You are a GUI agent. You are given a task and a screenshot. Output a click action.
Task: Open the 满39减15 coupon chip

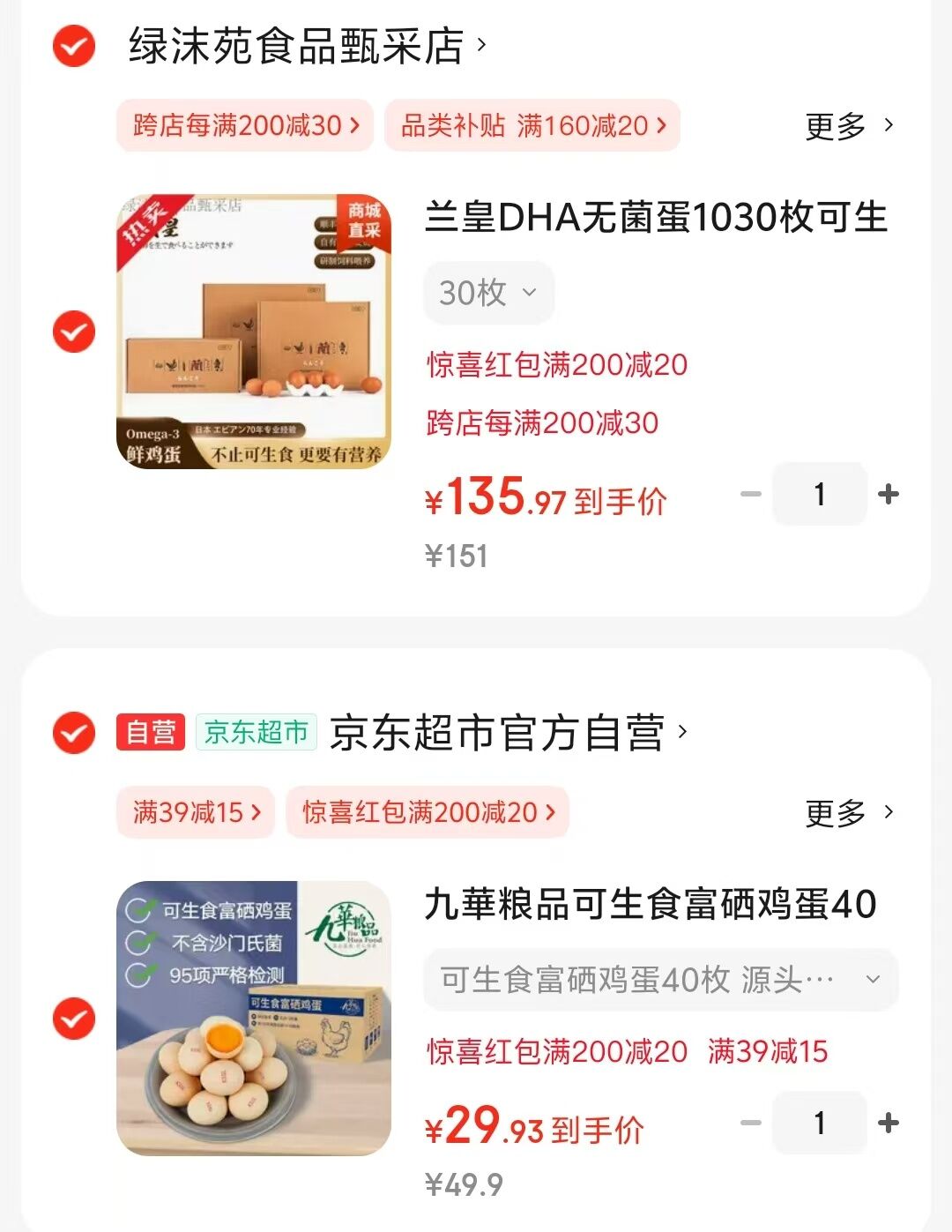coord(197,812)
